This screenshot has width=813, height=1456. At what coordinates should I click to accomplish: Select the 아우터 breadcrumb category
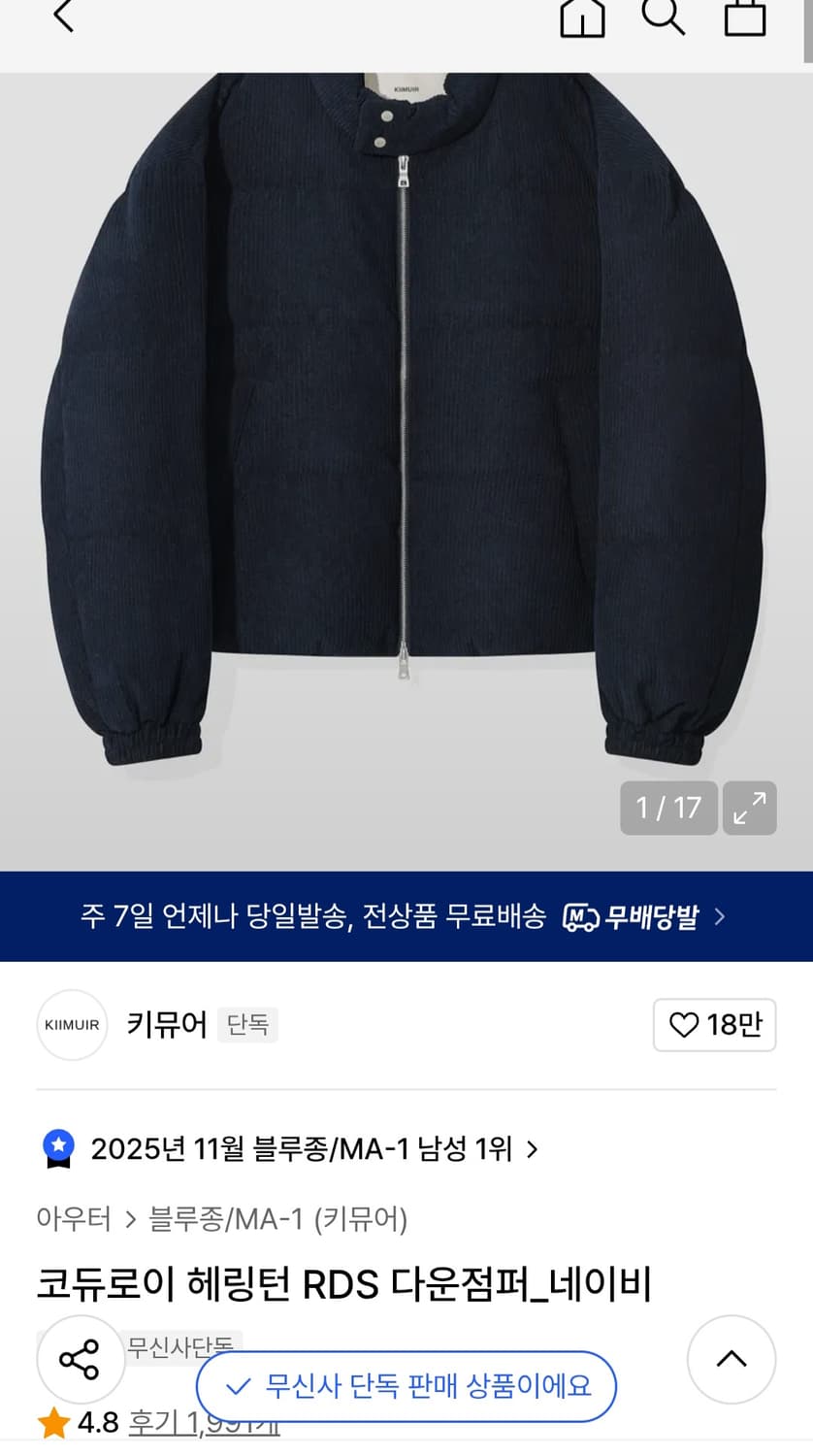click(x=74, y=1219)
